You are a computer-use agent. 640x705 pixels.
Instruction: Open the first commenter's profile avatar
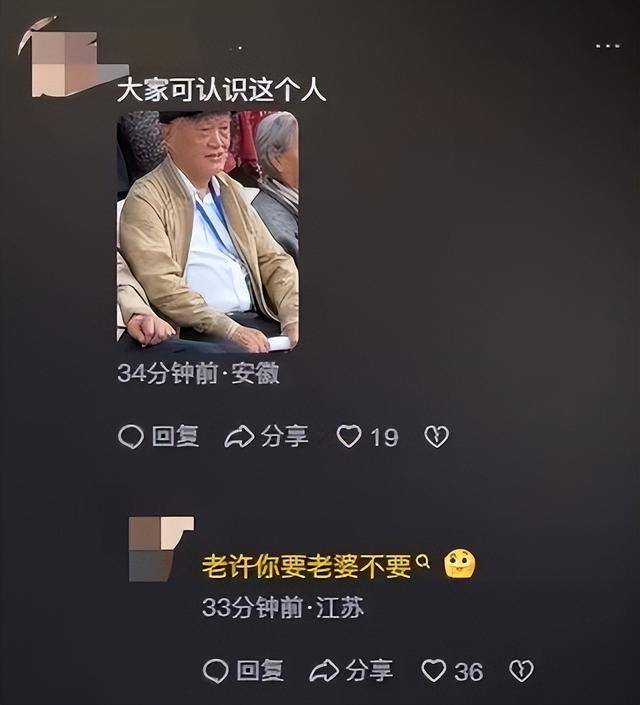click(65, 62)
